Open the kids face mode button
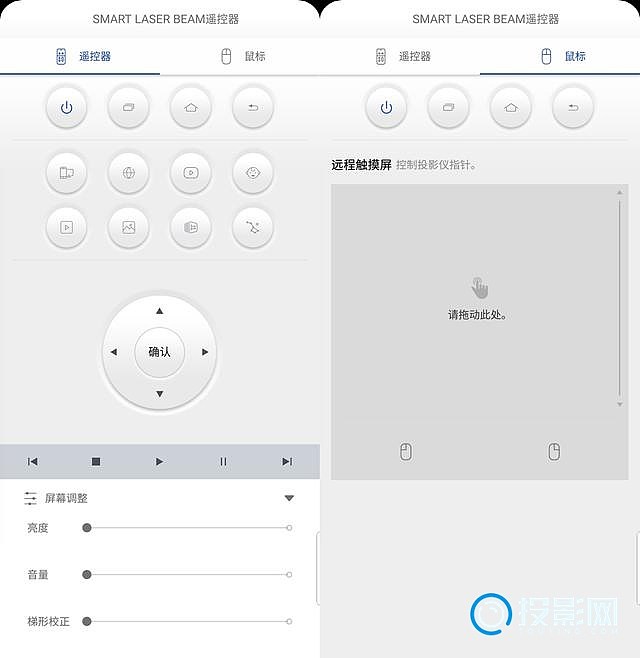 click(x=253, y=173)
